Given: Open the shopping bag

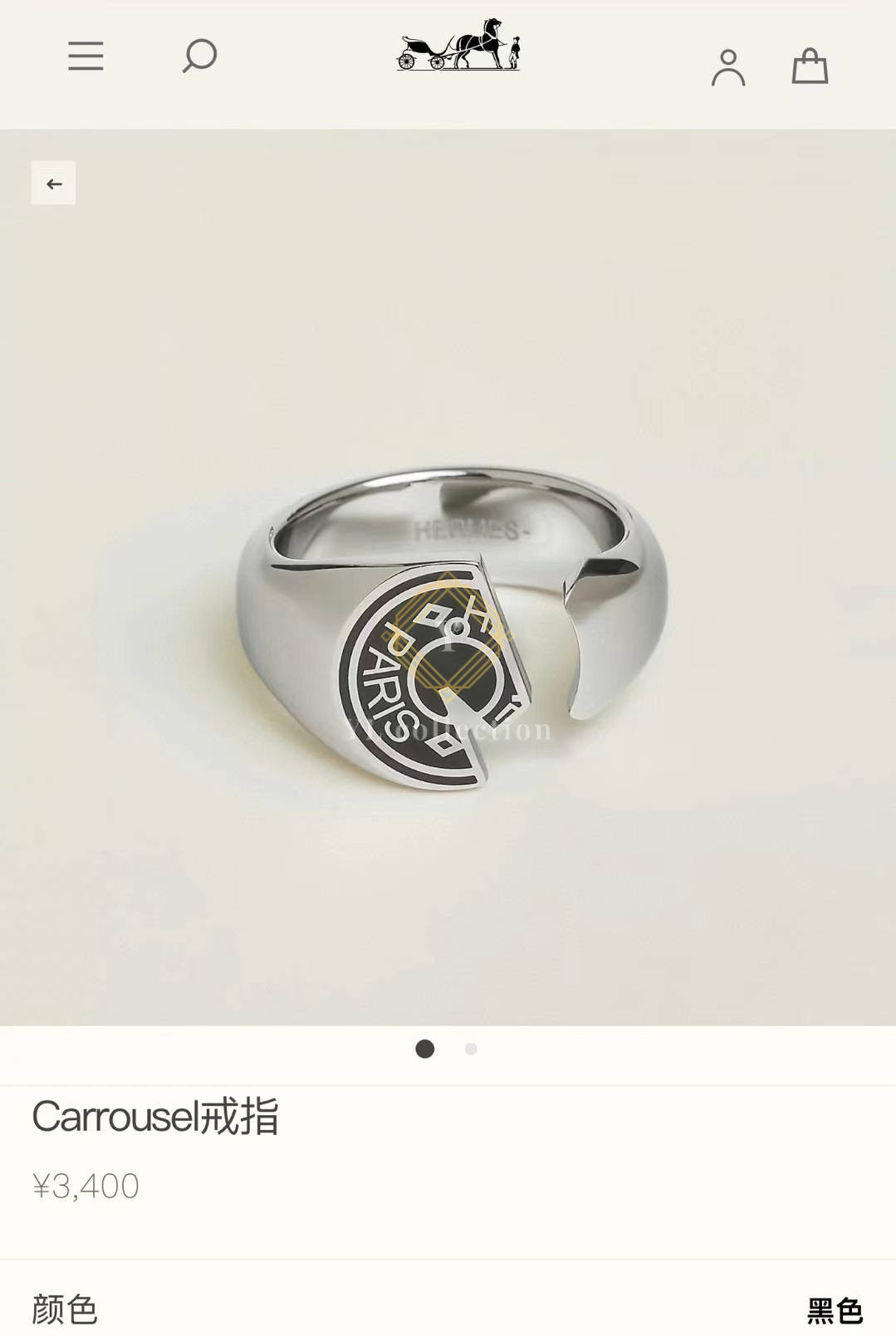Looking at the screenshot, I should (810, 66).
